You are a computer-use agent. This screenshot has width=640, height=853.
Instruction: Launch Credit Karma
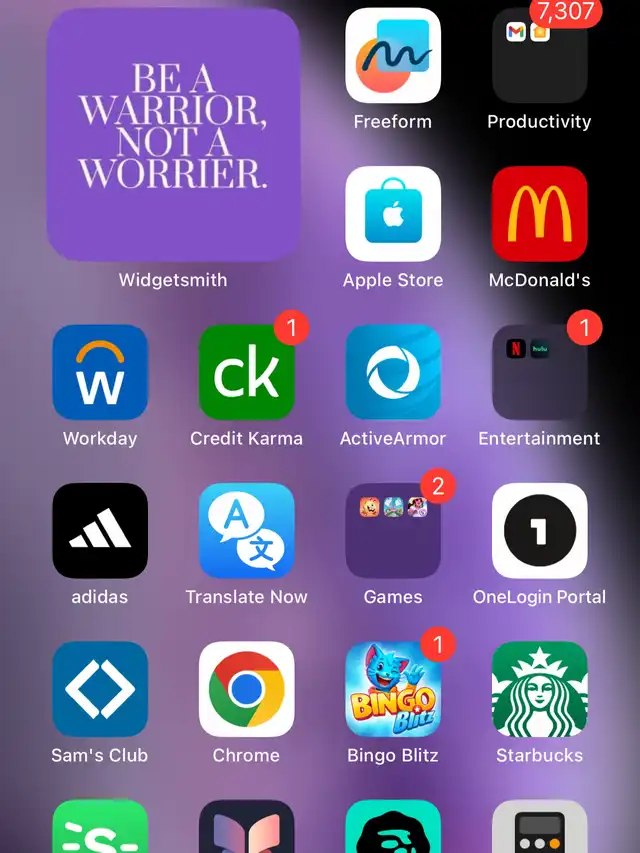click(x=246, y=372)
